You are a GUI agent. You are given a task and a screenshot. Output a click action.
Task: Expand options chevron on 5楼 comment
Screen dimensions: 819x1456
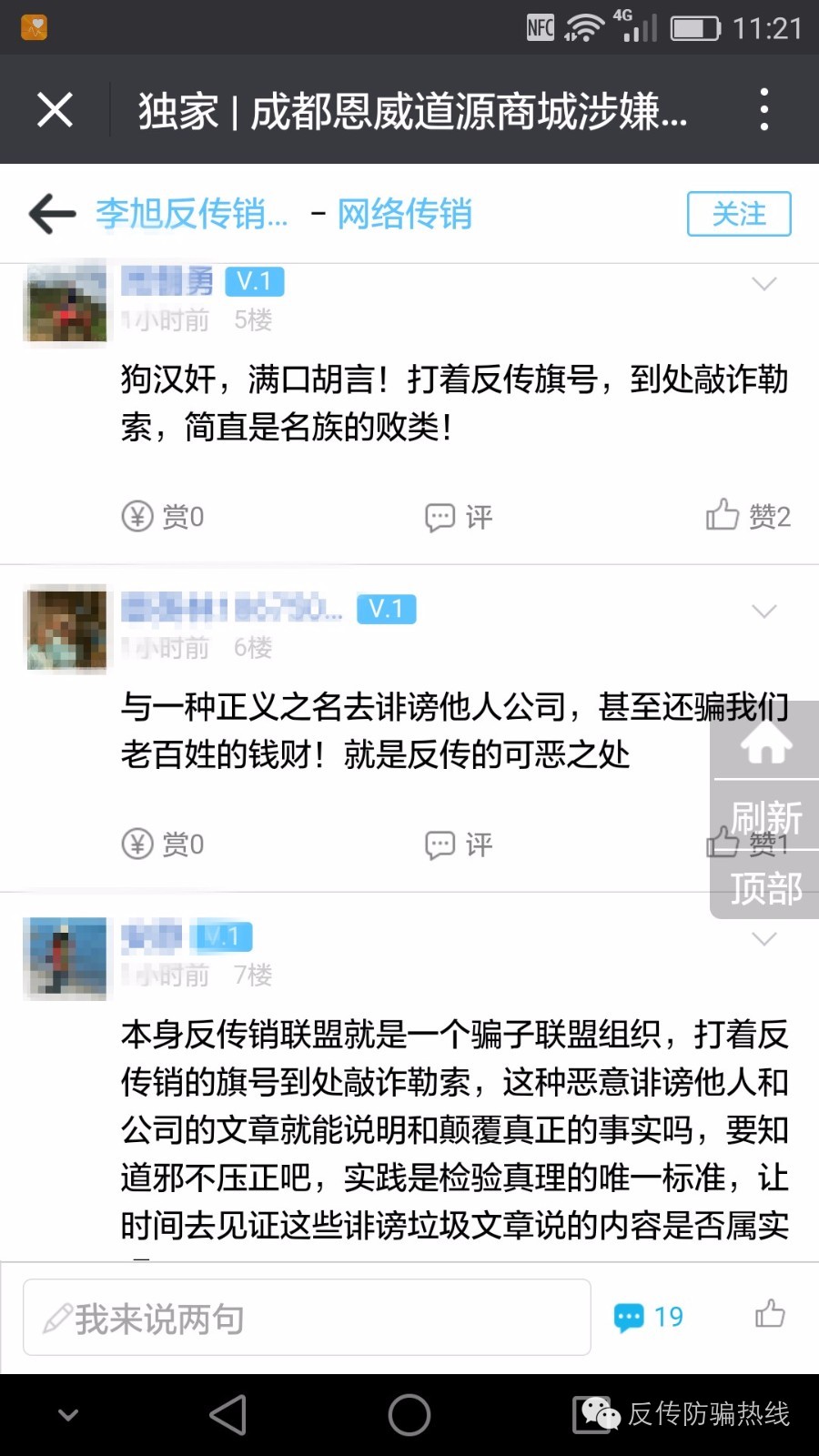pos(764,284)
